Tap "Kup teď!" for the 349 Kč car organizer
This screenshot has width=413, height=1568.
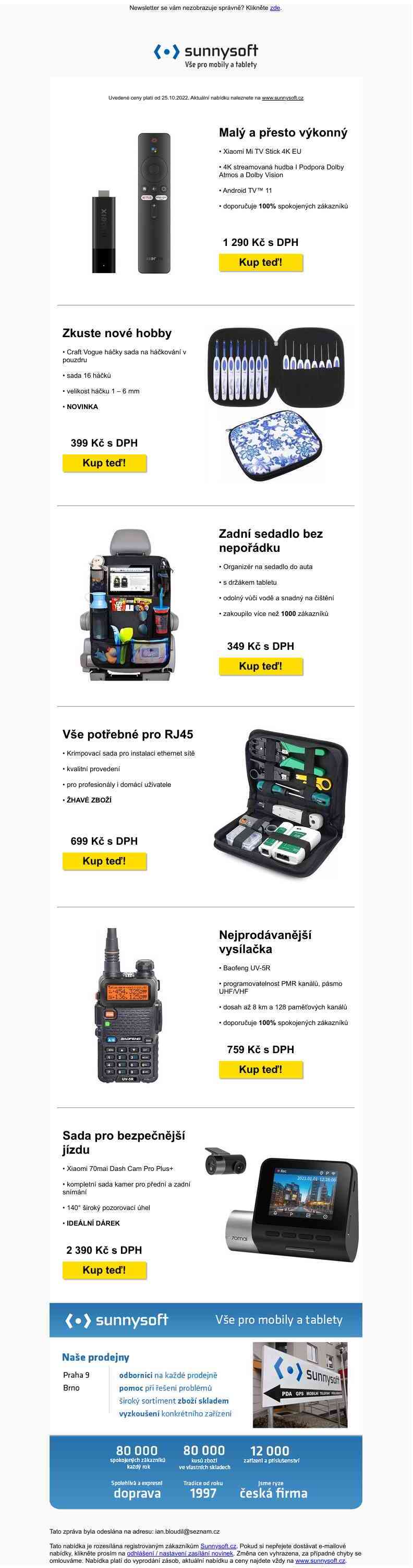[x=260, y=666]
